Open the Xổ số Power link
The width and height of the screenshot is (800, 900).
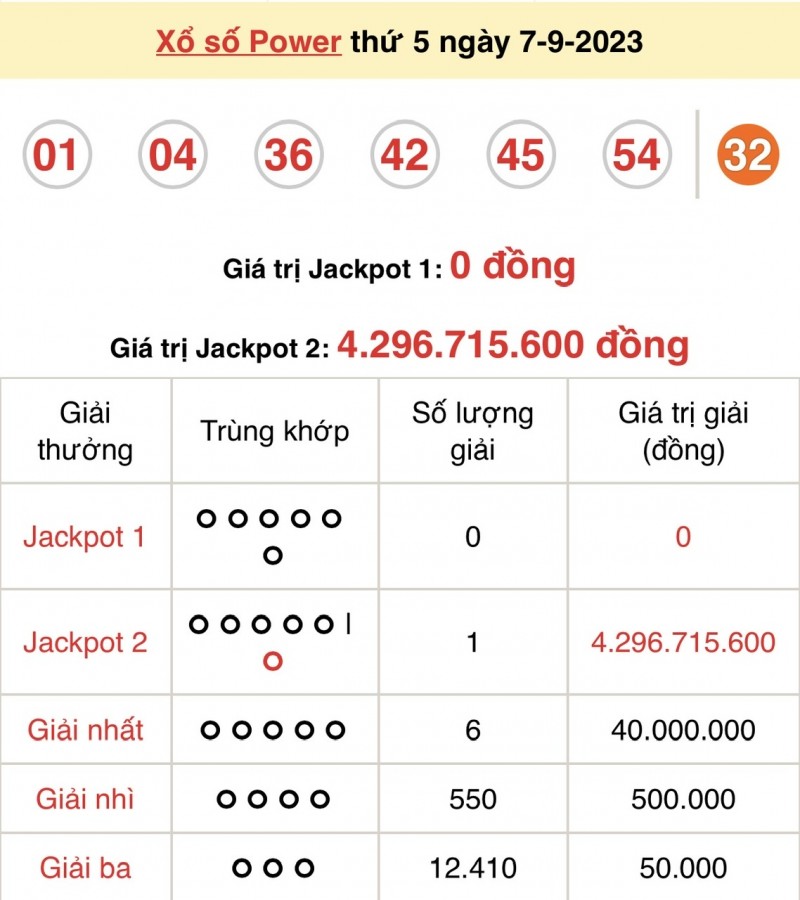[x=249, y=43]
